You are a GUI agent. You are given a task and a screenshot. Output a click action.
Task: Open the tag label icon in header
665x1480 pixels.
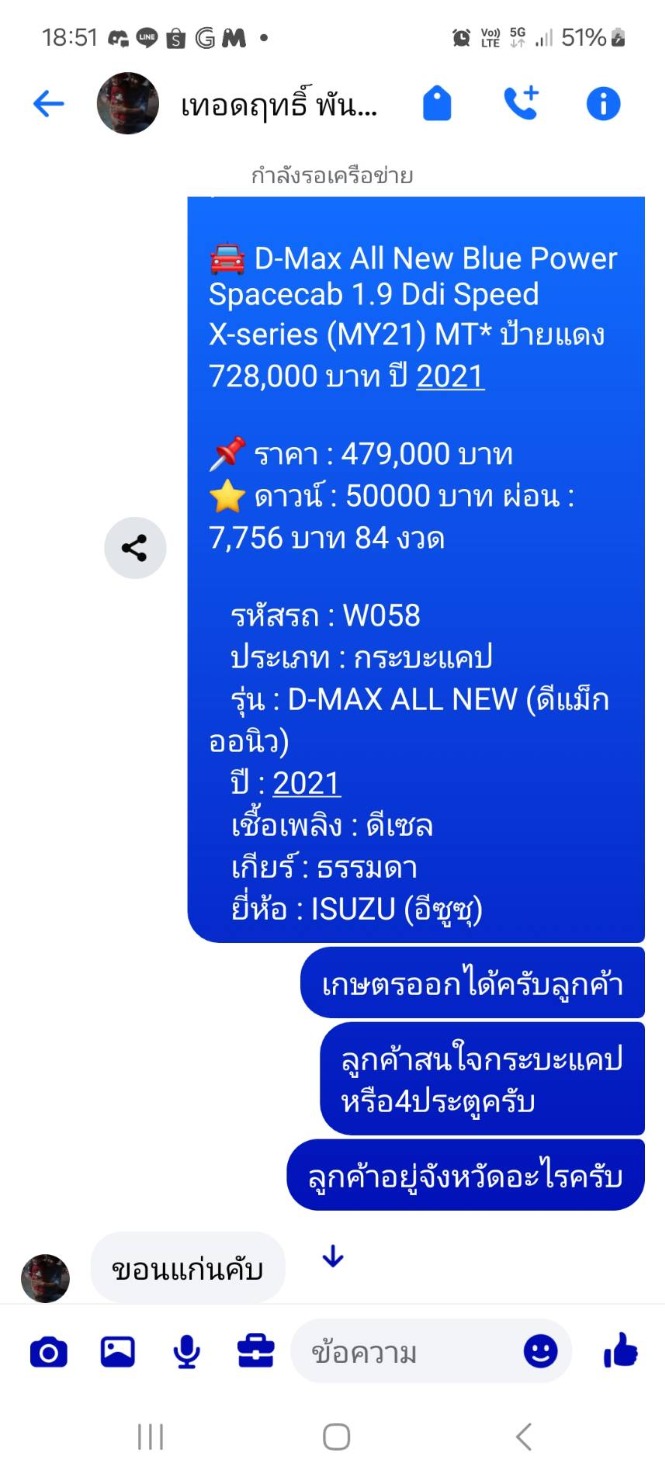[x=437, y=103]
